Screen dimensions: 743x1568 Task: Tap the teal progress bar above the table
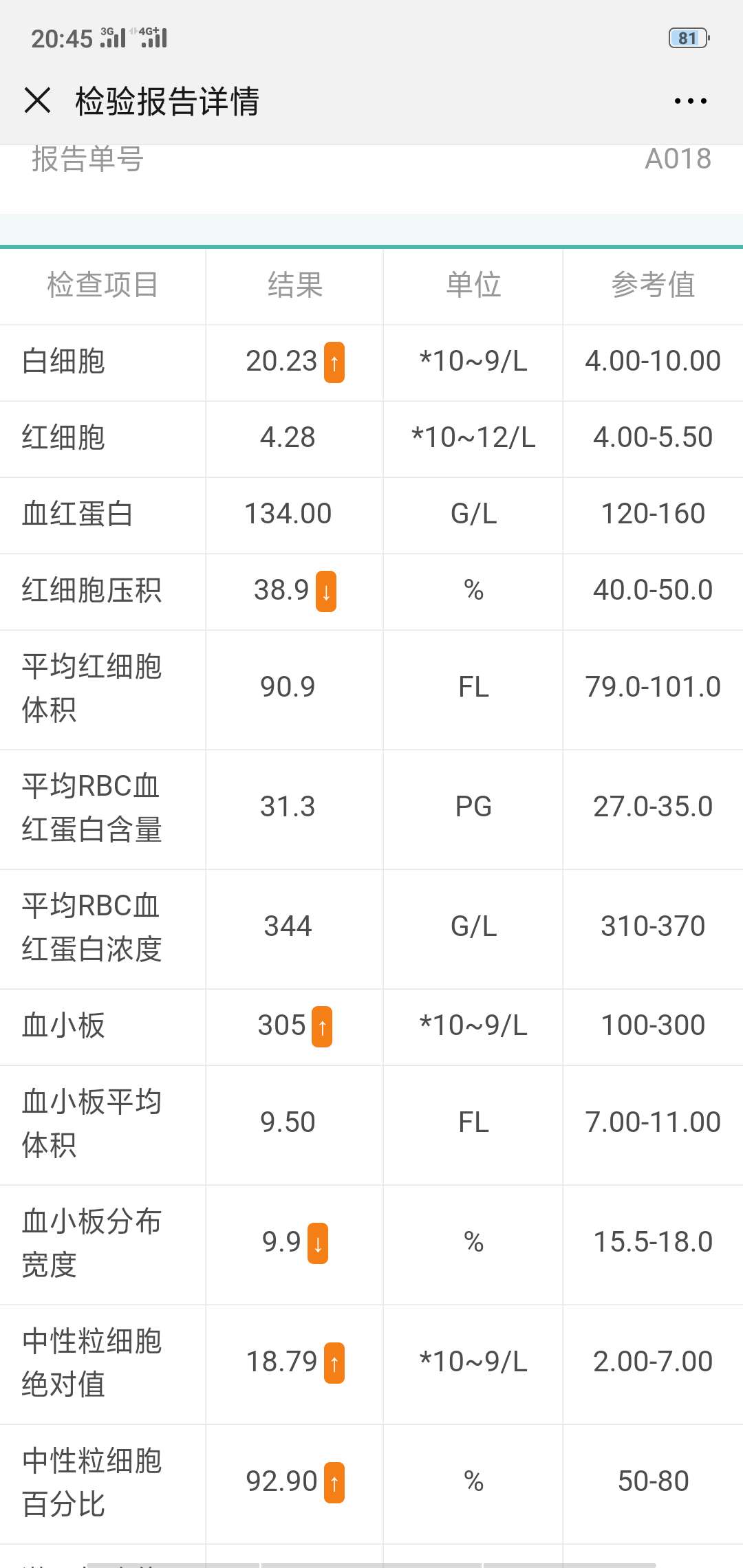[371, 246]
